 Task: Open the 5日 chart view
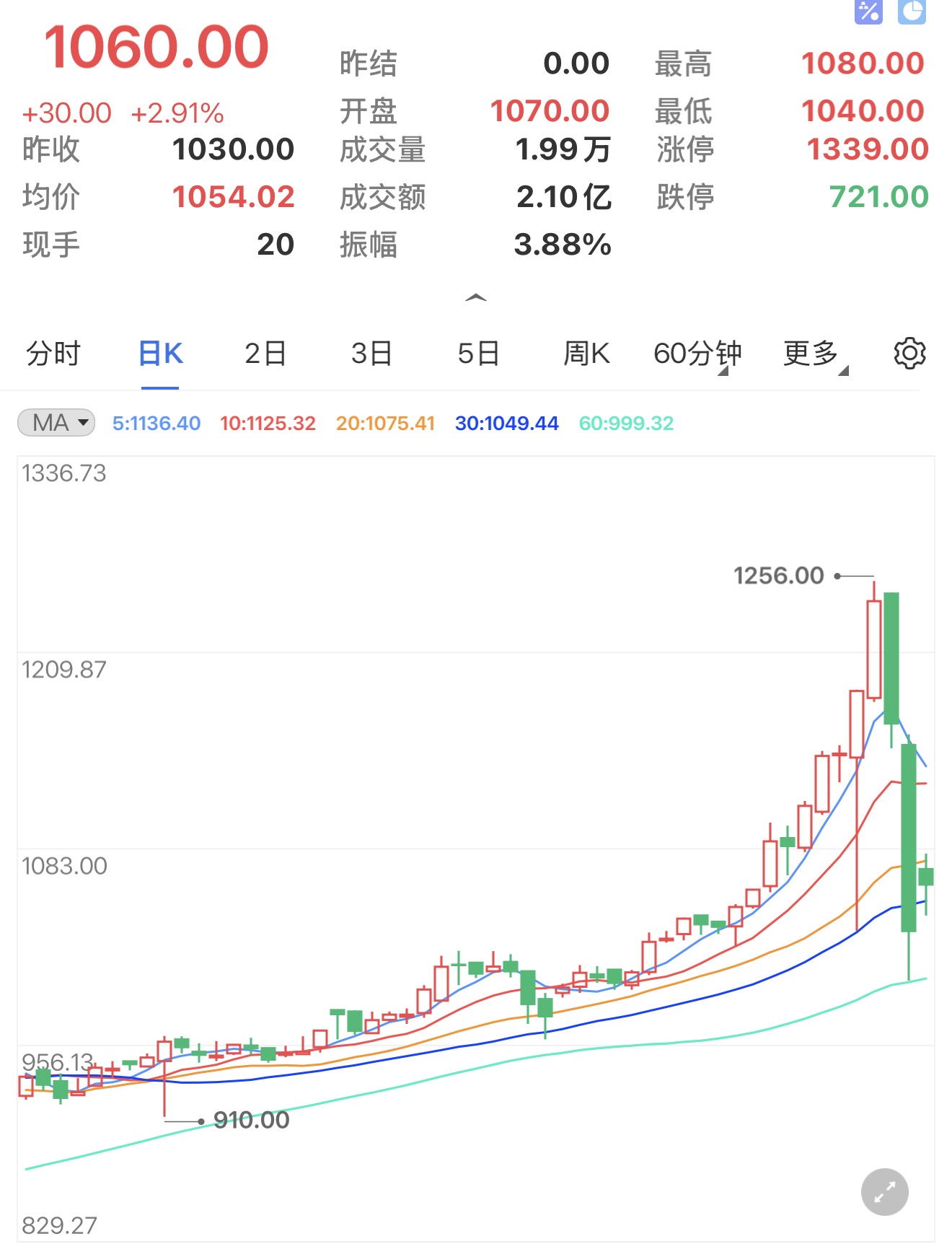[x=478, y=354]
